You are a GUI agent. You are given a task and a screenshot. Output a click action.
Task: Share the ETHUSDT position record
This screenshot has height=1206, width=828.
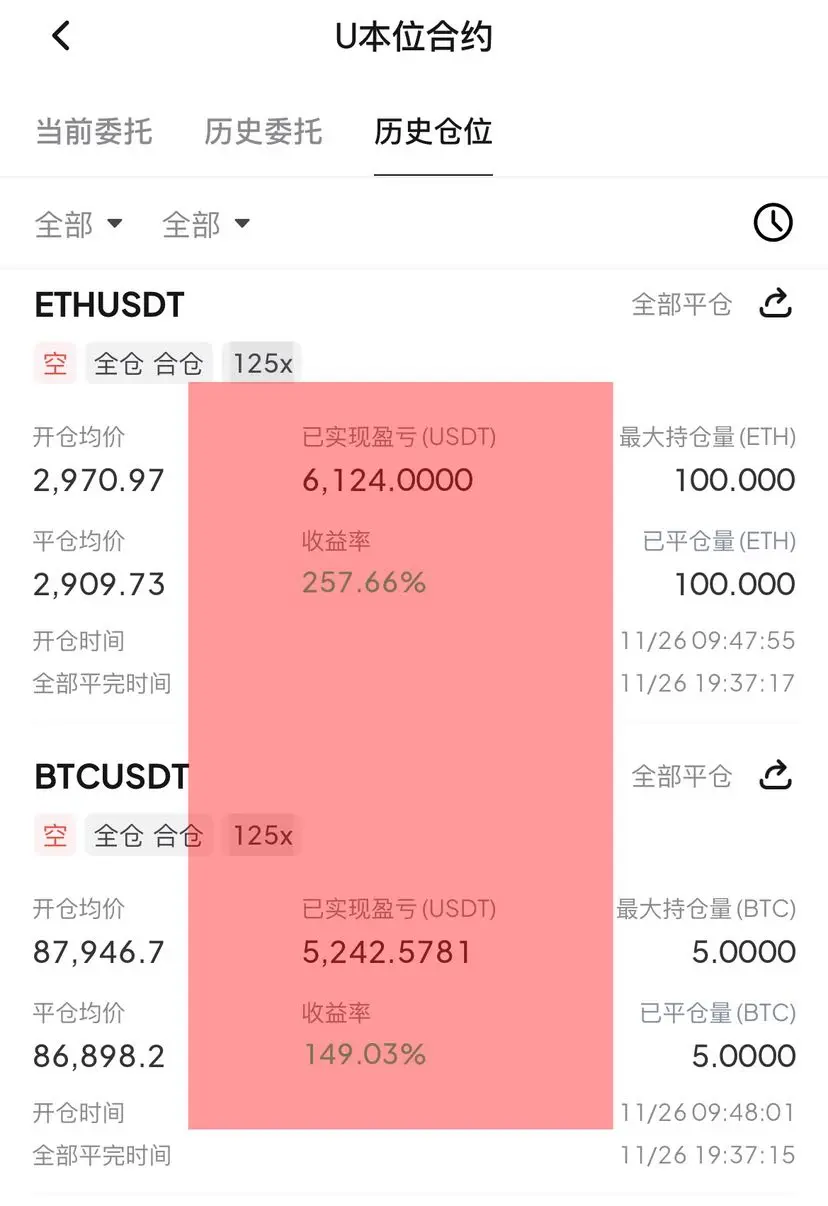(776, 303)
